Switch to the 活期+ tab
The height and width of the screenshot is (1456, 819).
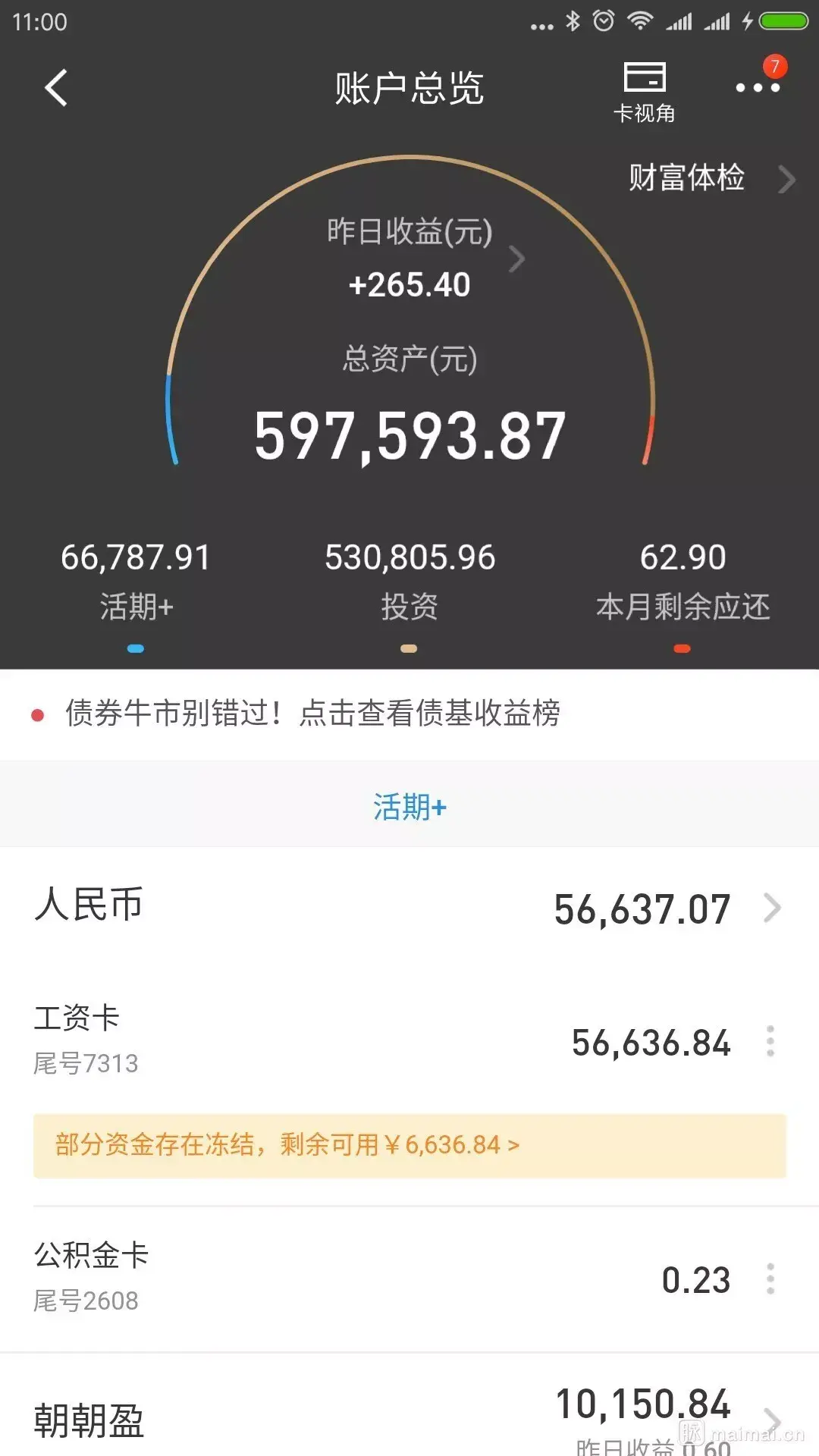pyautogui.click(x=409, y=808)
